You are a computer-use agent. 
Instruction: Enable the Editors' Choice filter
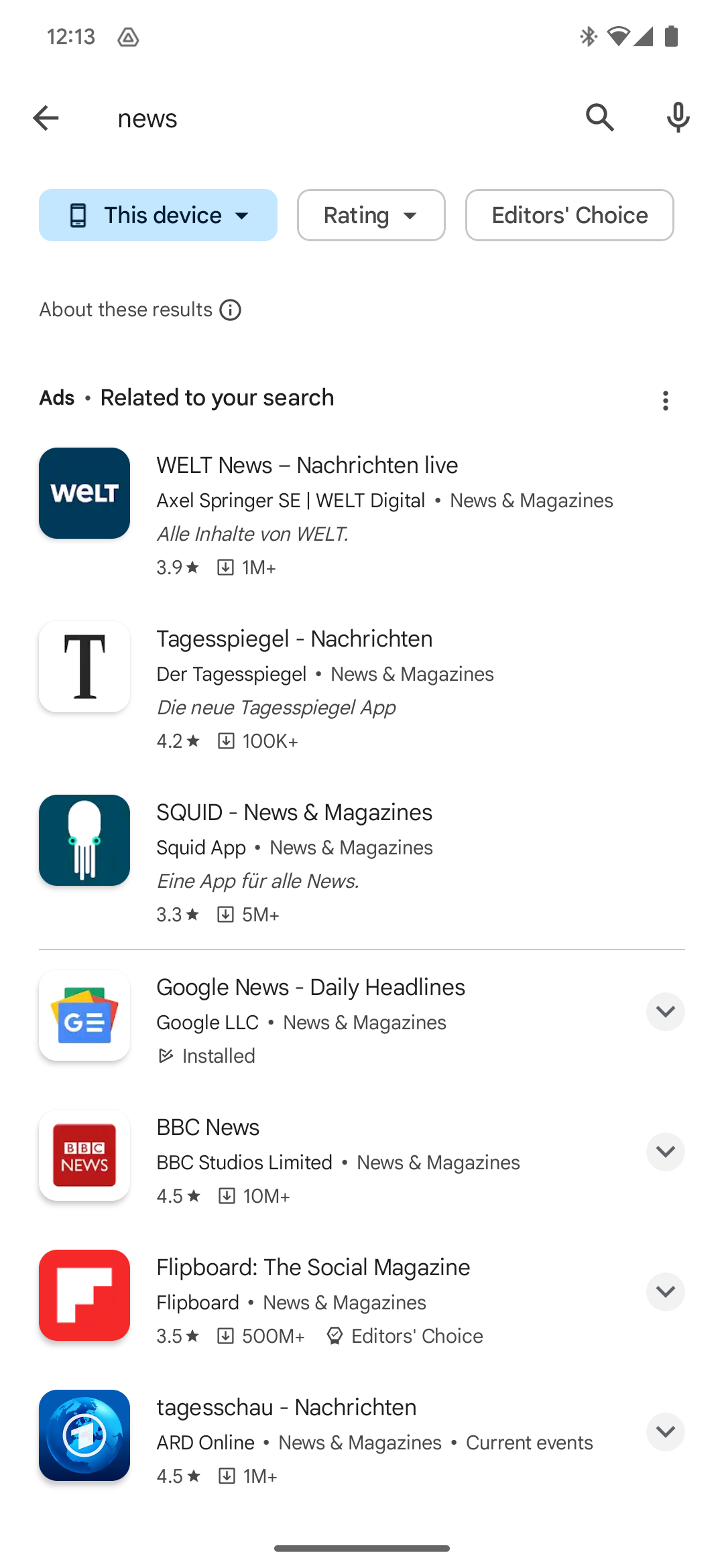tap(569, 215)
